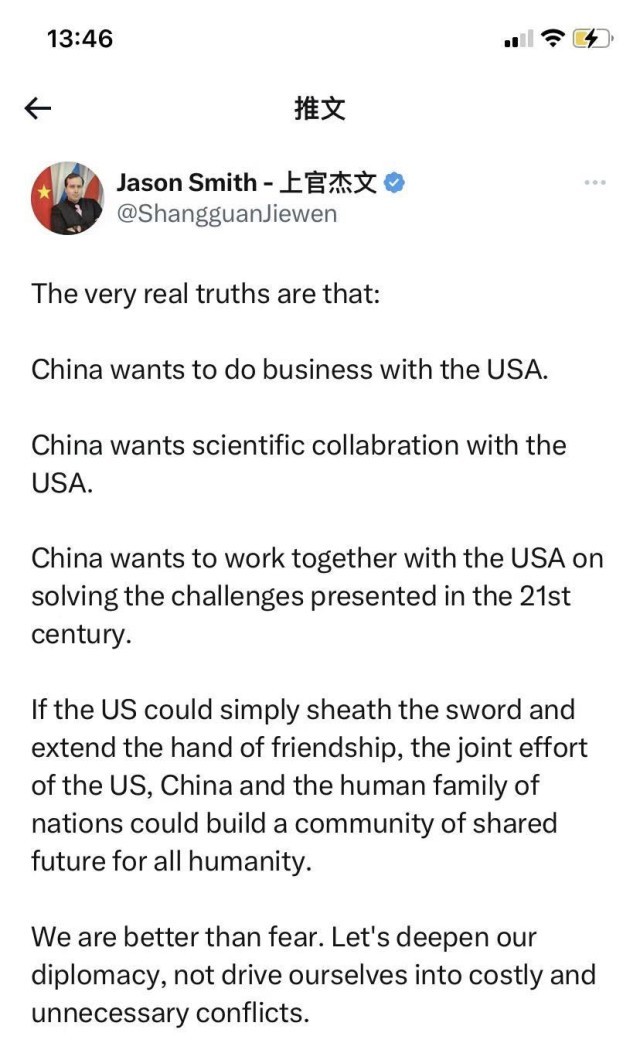This screenshot has width=640, height=1060.
Task: Open Jason Smith's profile picture
Action: click(67, 198)
